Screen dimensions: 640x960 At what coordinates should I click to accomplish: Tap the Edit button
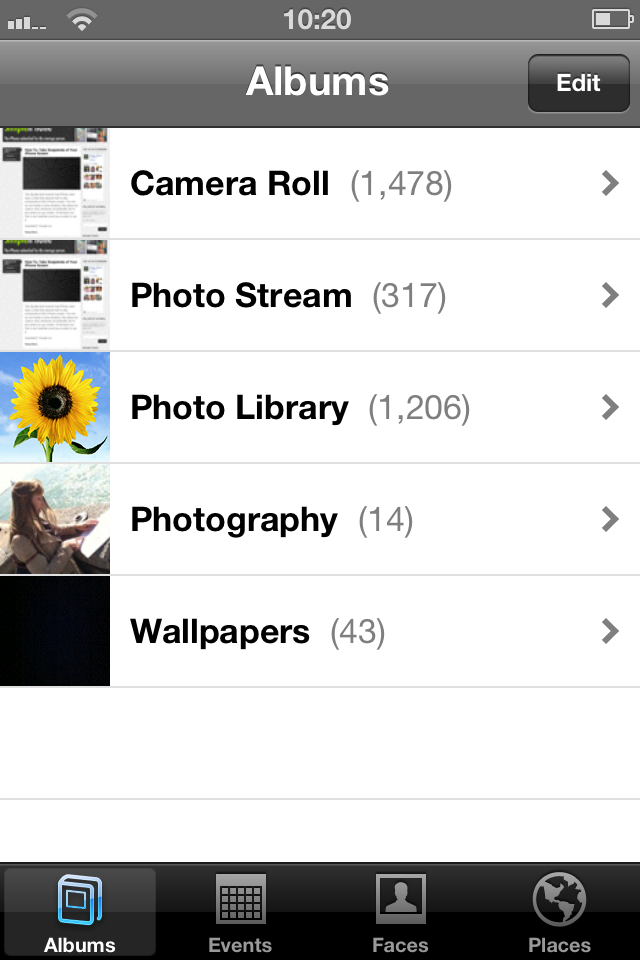pos(578,83)
